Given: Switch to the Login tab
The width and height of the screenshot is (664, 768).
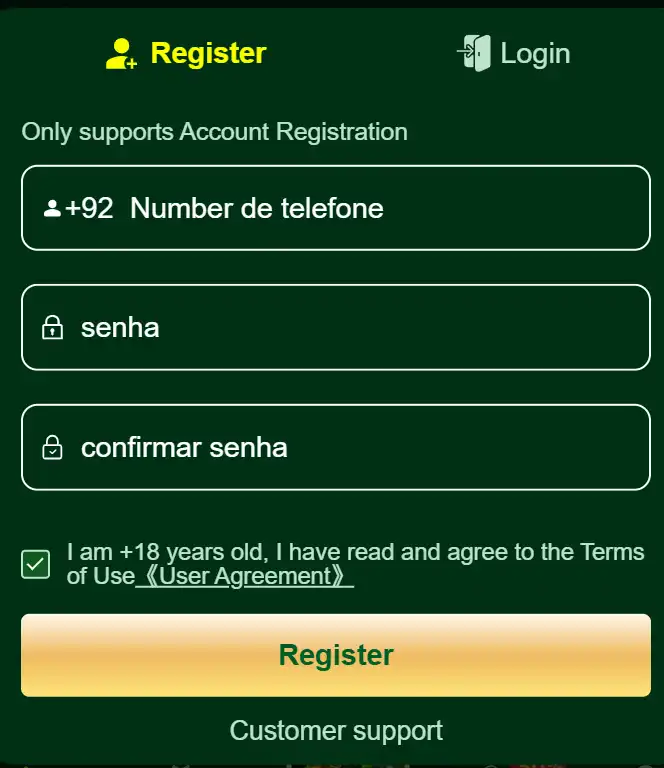Looking at the screenshot, I should pyautogui.click(x=514, y=53).
